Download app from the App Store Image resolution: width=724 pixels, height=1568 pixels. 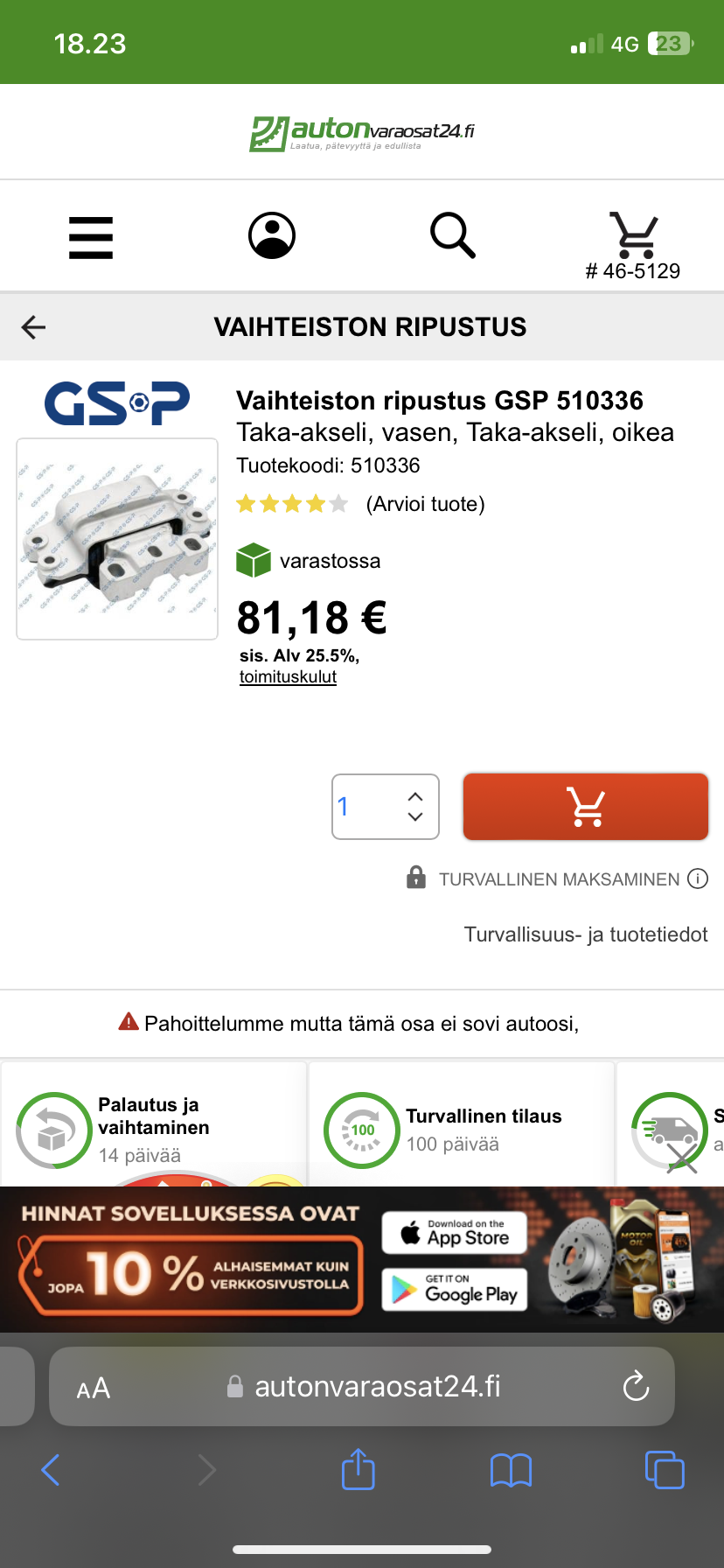[x=455, y=1233]
